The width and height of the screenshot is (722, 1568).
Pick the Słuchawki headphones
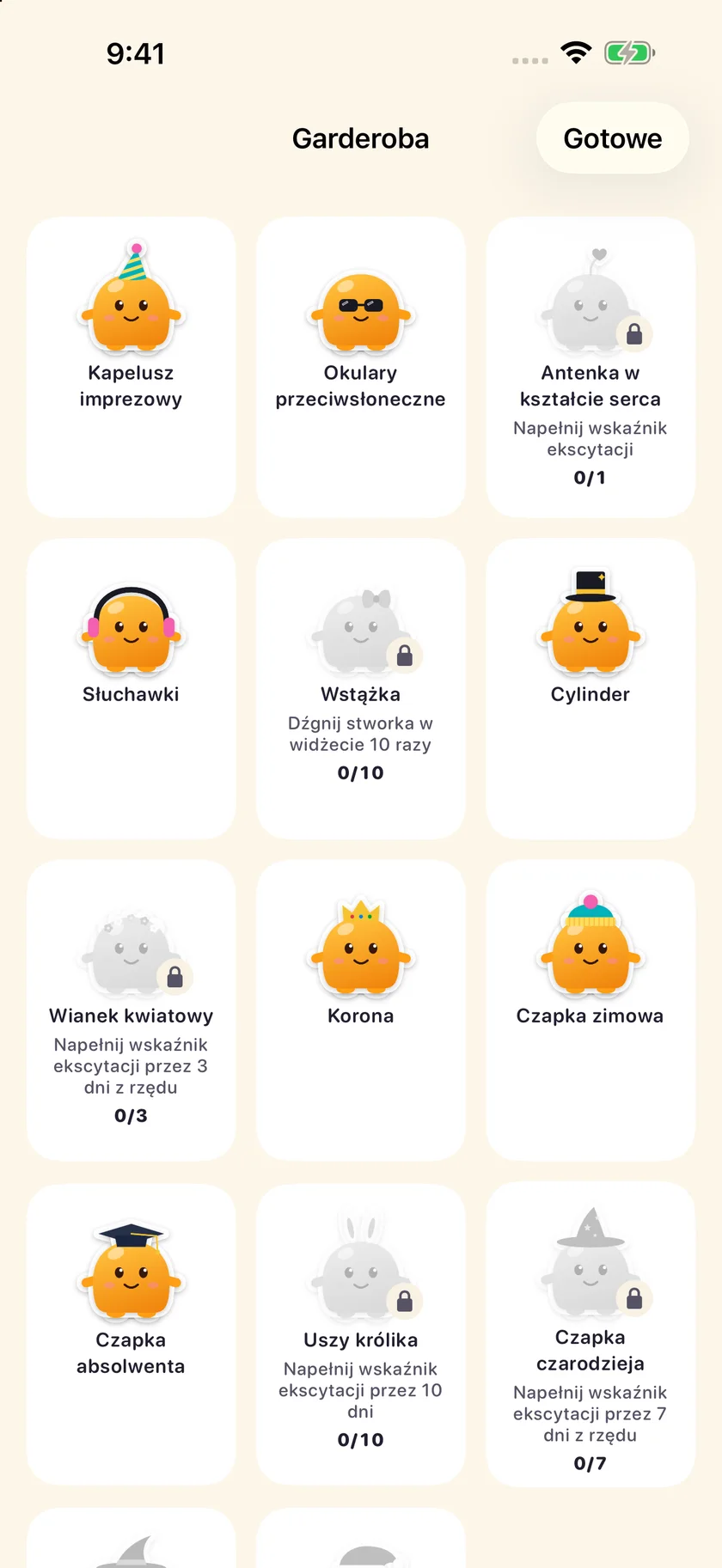[x=131, y=689]
